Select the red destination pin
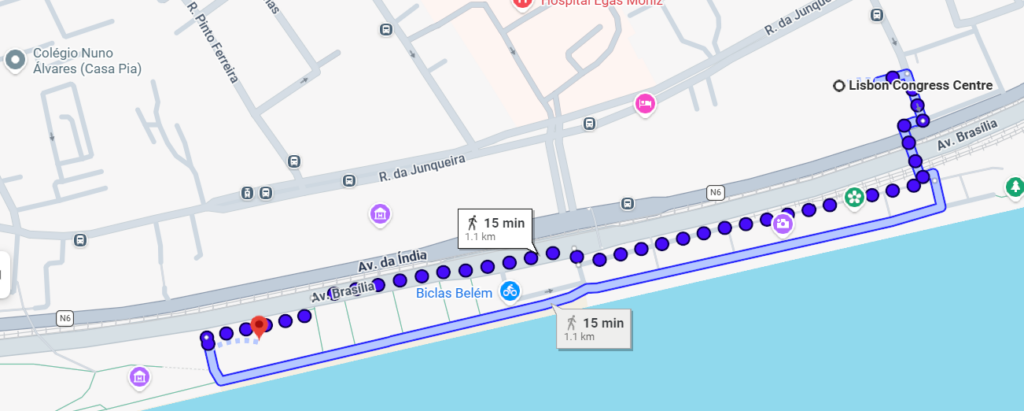 pyautogui.click(x=259, y=327)
